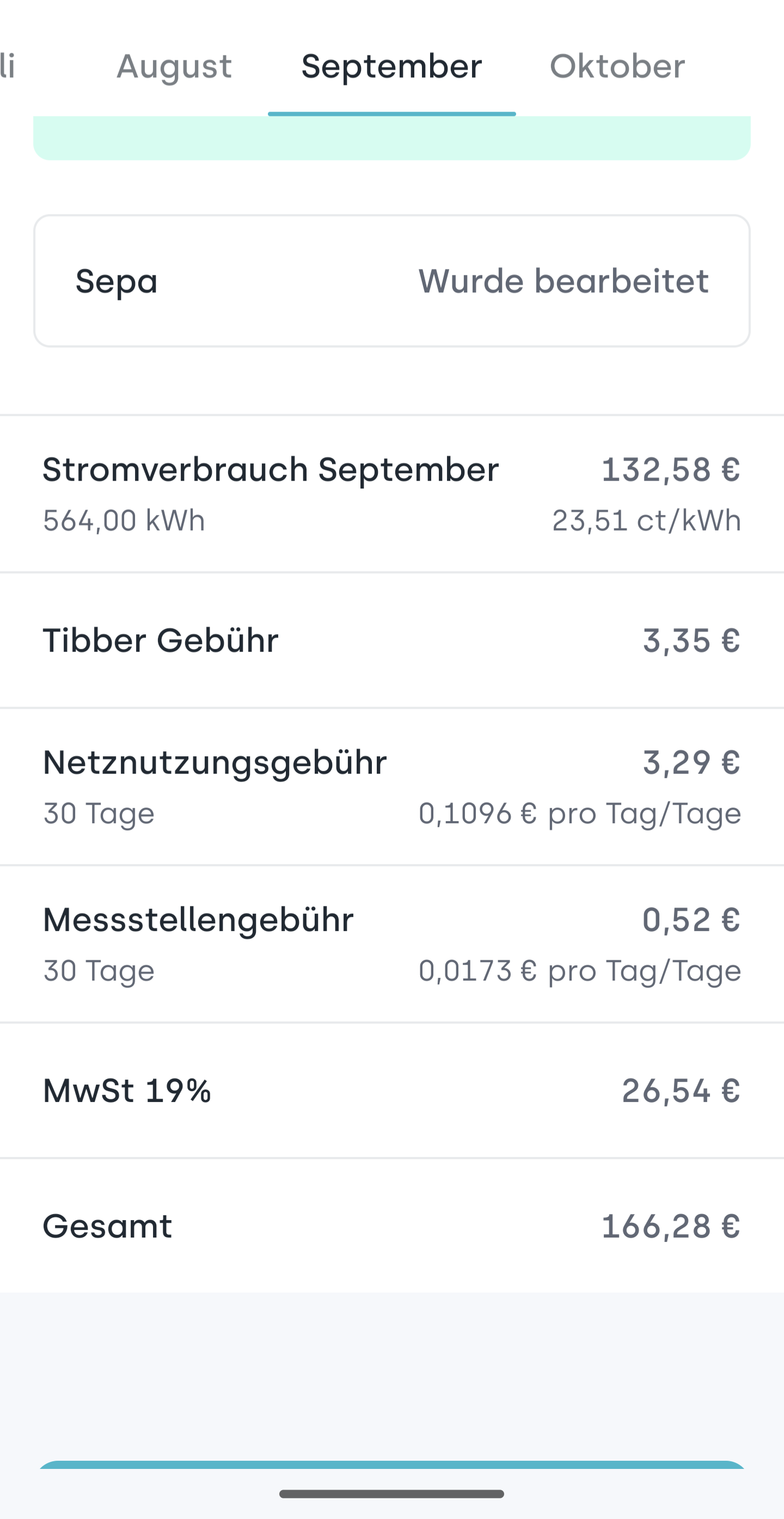
Task: Open the Oktober tab
Action: [x=617, y=66]
